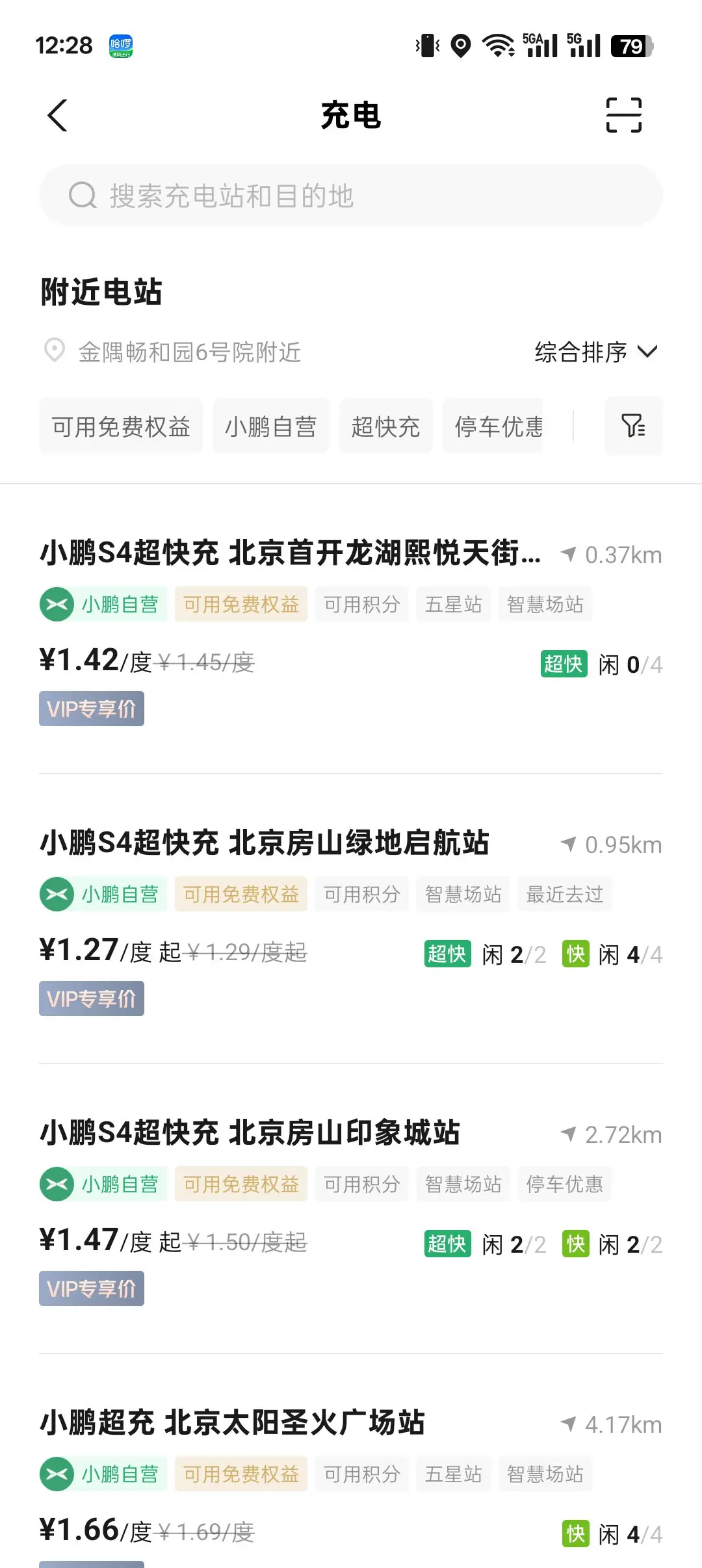Go back using the top-left arrow
This screenshot has height=1568, width=702.
(x=57, y=116)
